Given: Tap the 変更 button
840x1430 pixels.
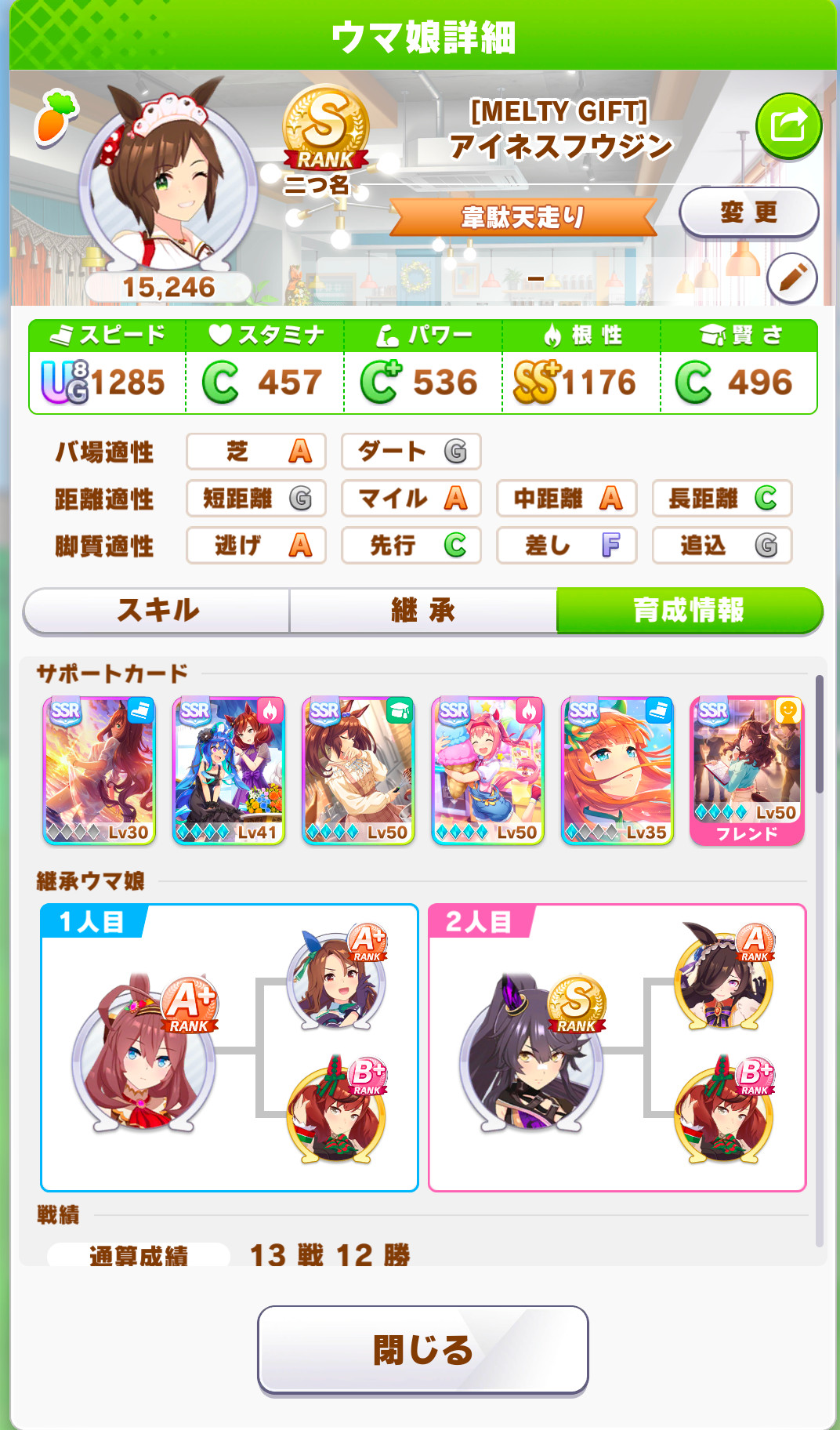Looking at the screenshot, I should coord(748,212).
